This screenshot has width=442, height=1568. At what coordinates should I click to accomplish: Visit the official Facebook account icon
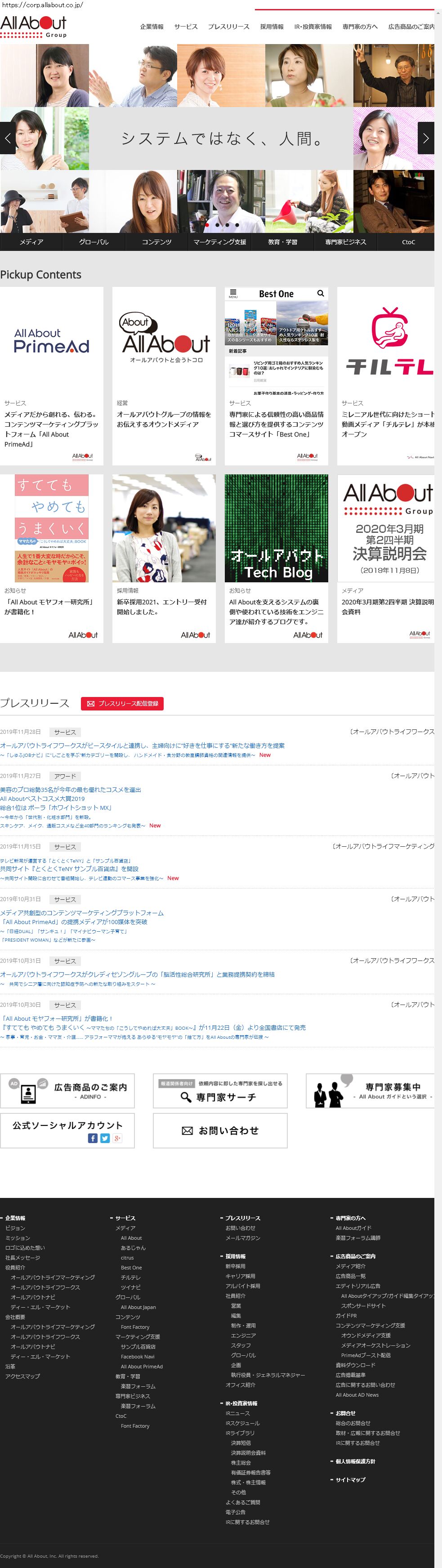(x=93, y=1138)
